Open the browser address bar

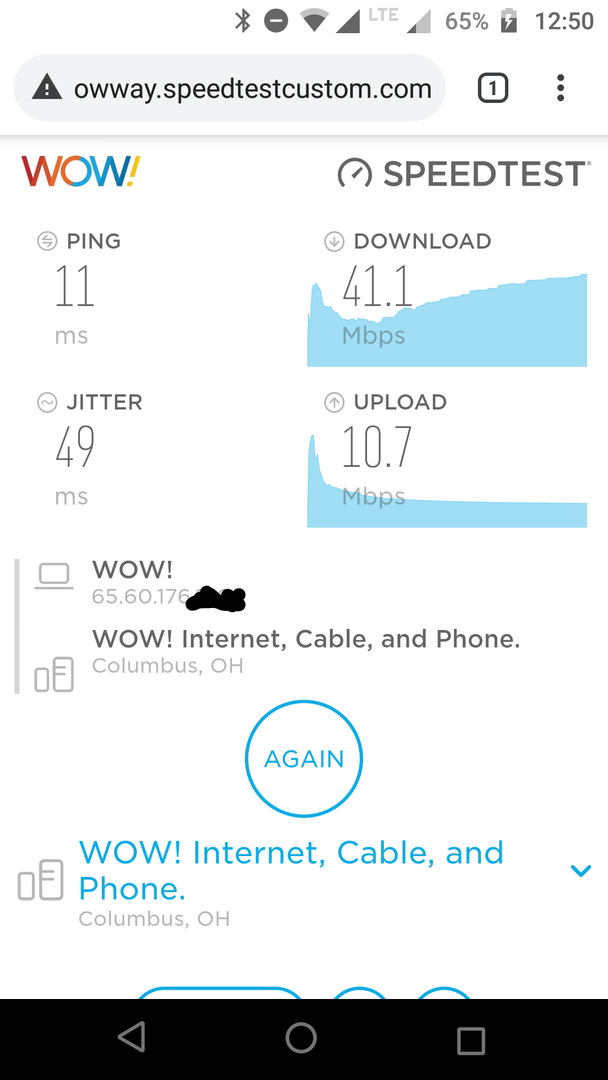229,88
